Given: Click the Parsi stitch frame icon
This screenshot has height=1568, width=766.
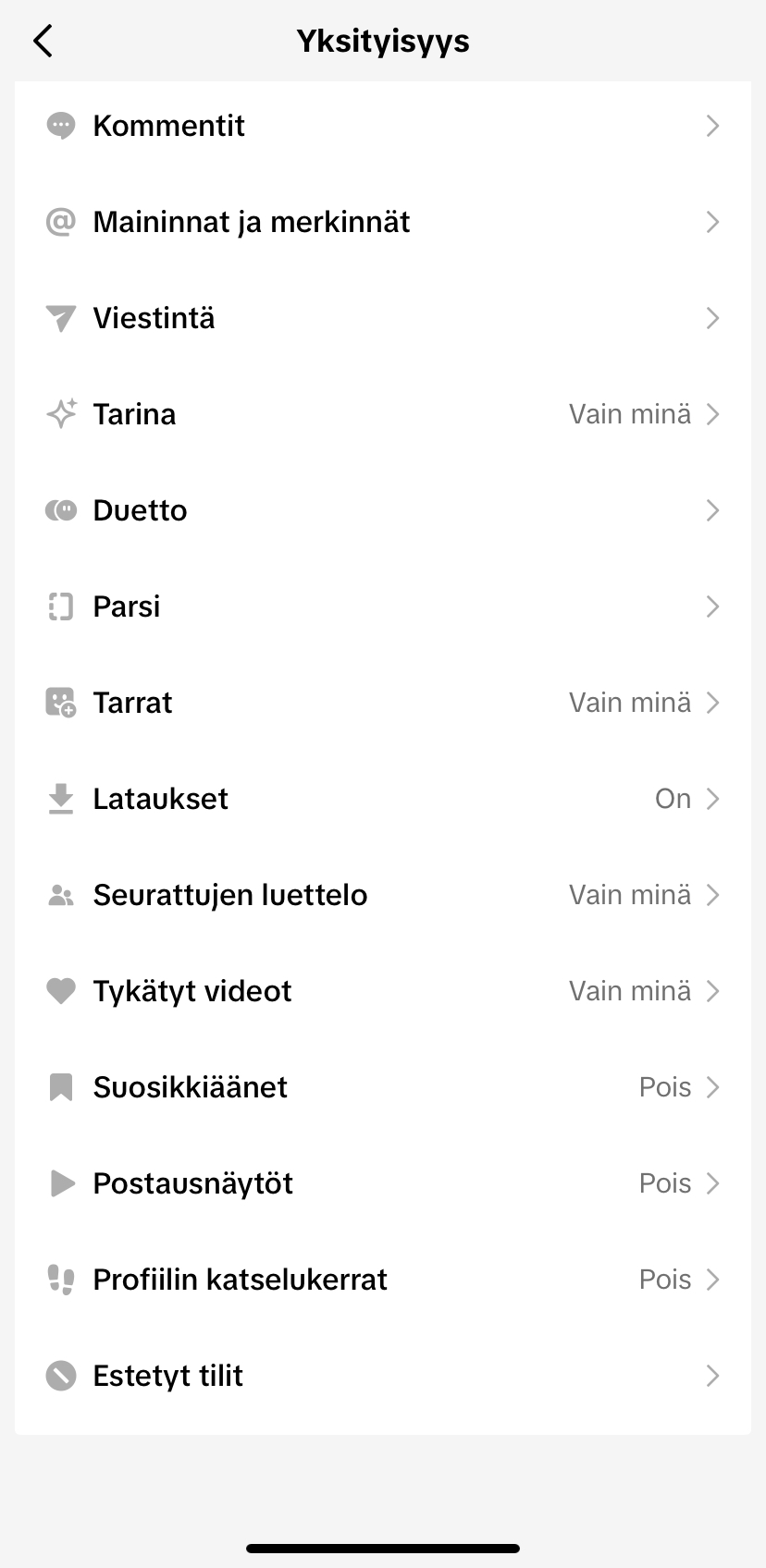Looking at the screenshot, I should [60, 606].
